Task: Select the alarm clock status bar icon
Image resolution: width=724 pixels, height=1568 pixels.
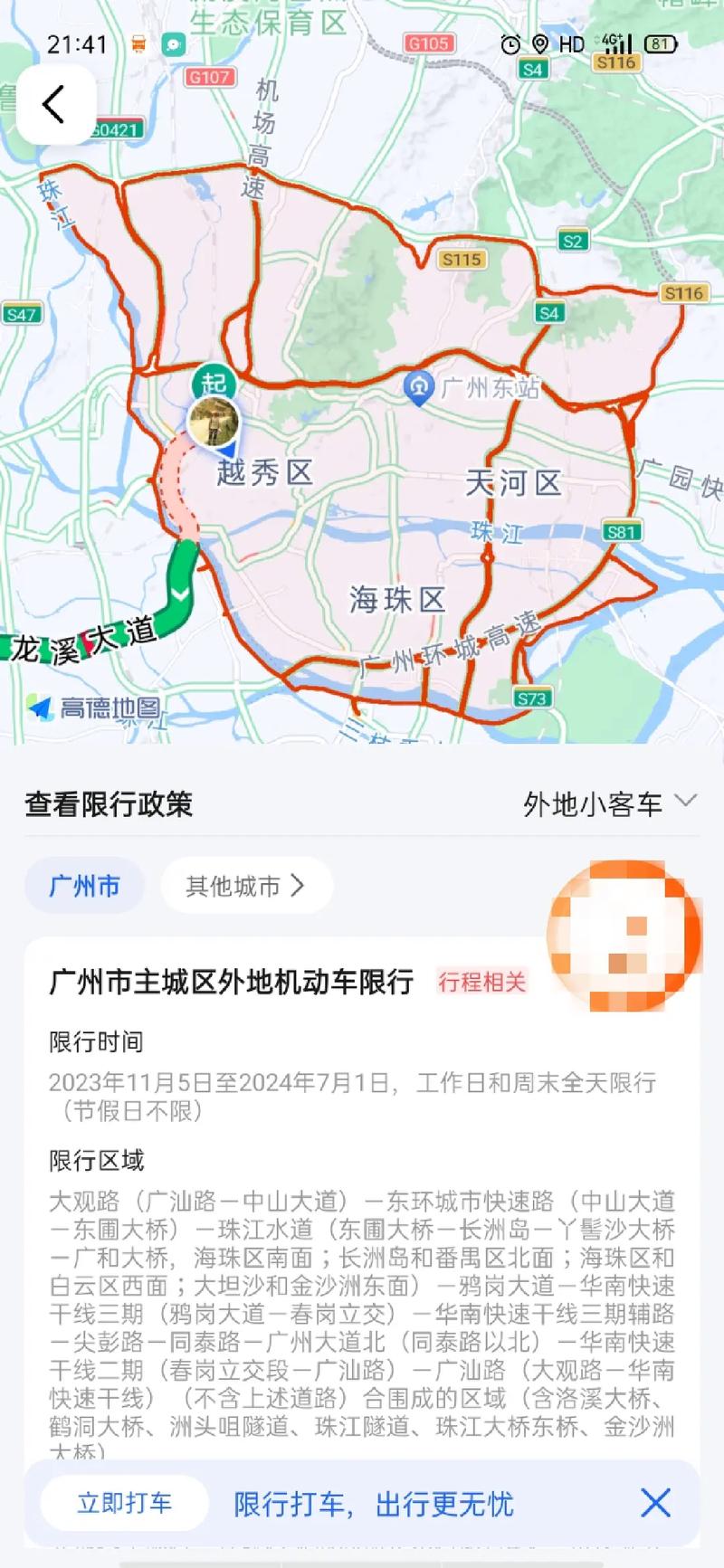Action: tap(509, 43)
